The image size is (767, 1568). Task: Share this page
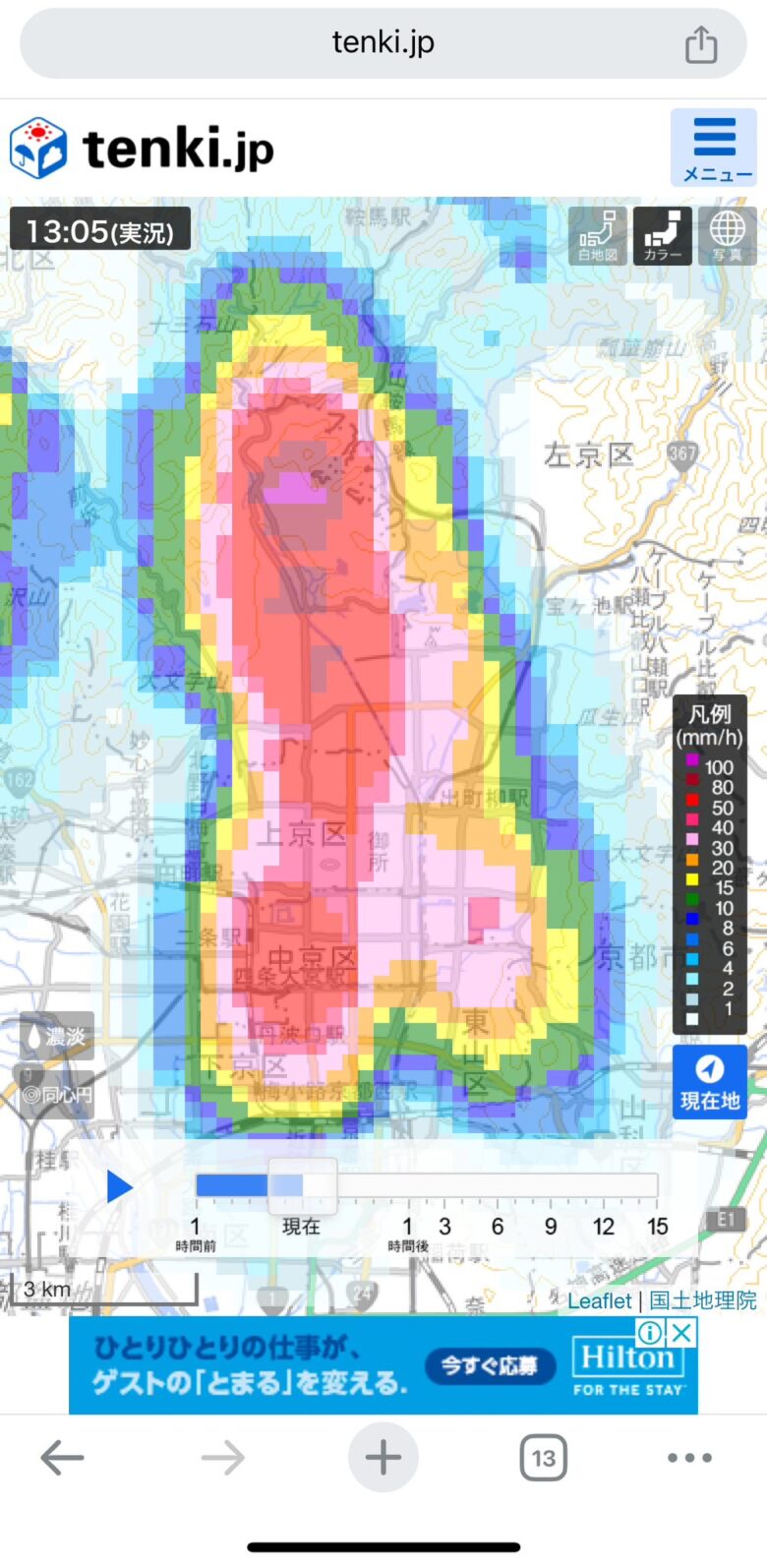(700, 44)
